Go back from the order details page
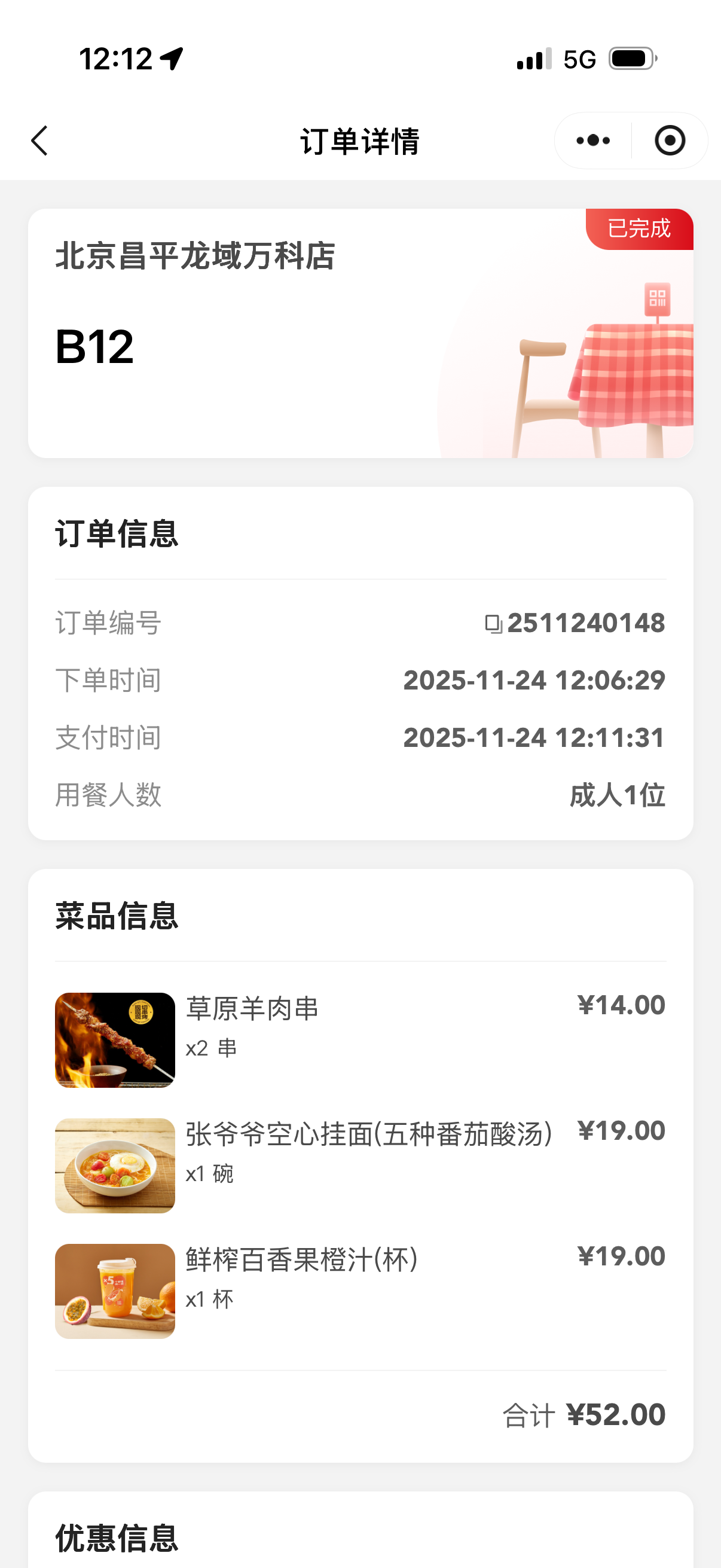The height and width of the screenshot is (1568, 721). tap(40, 141)
